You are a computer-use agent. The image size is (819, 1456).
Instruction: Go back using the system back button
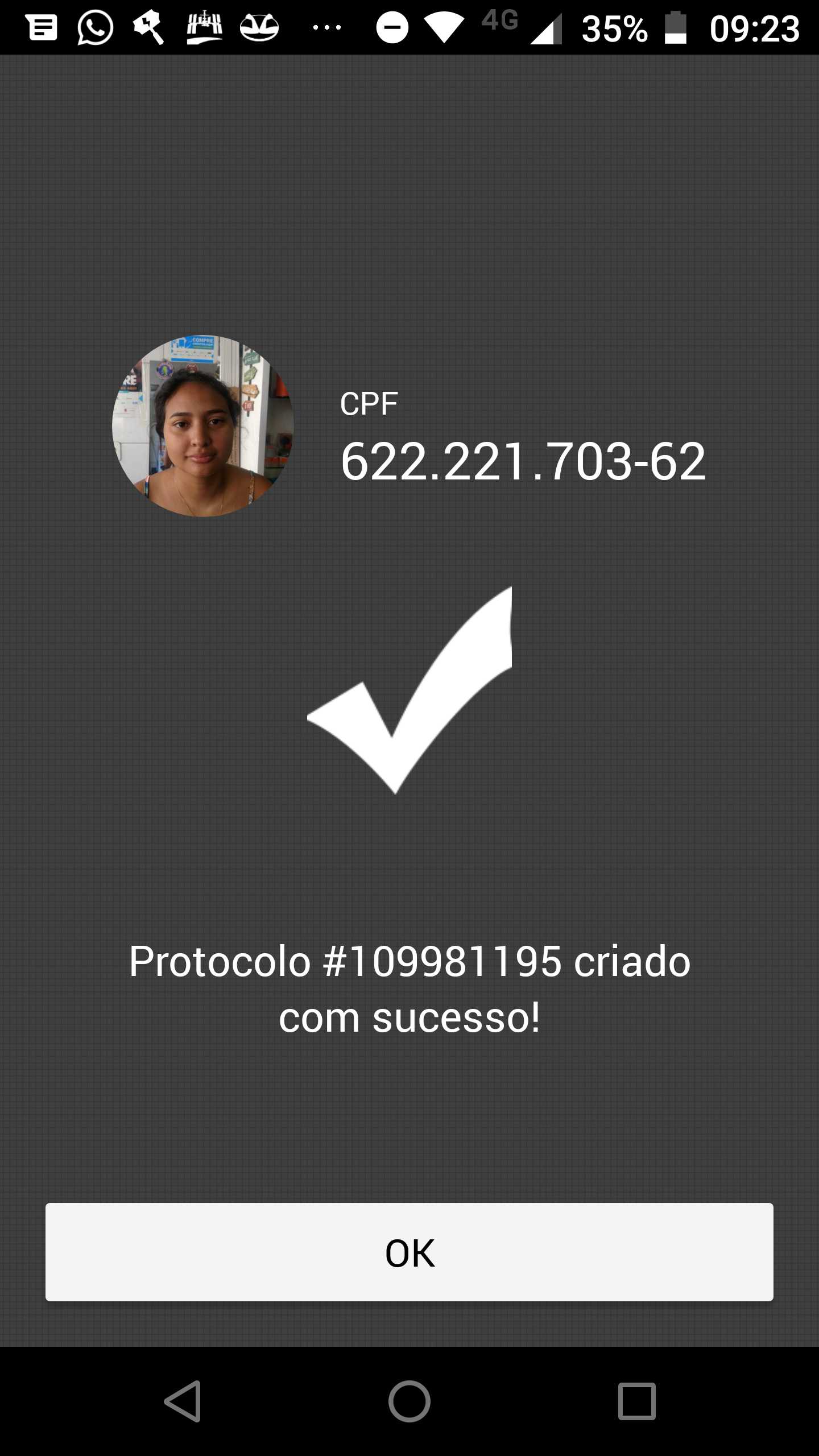(x=183, y=1401)
